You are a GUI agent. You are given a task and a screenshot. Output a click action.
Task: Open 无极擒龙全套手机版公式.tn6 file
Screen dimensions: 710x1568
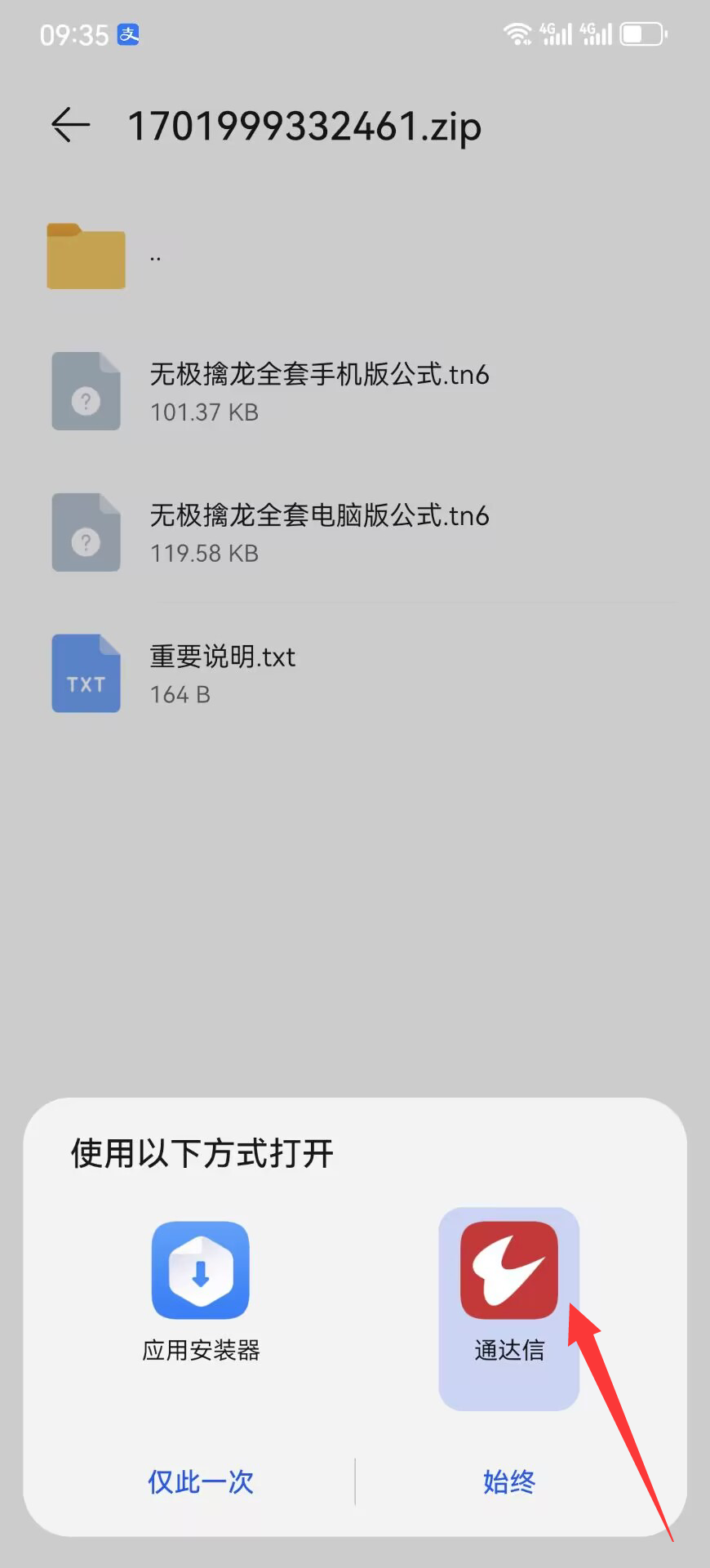318,391
